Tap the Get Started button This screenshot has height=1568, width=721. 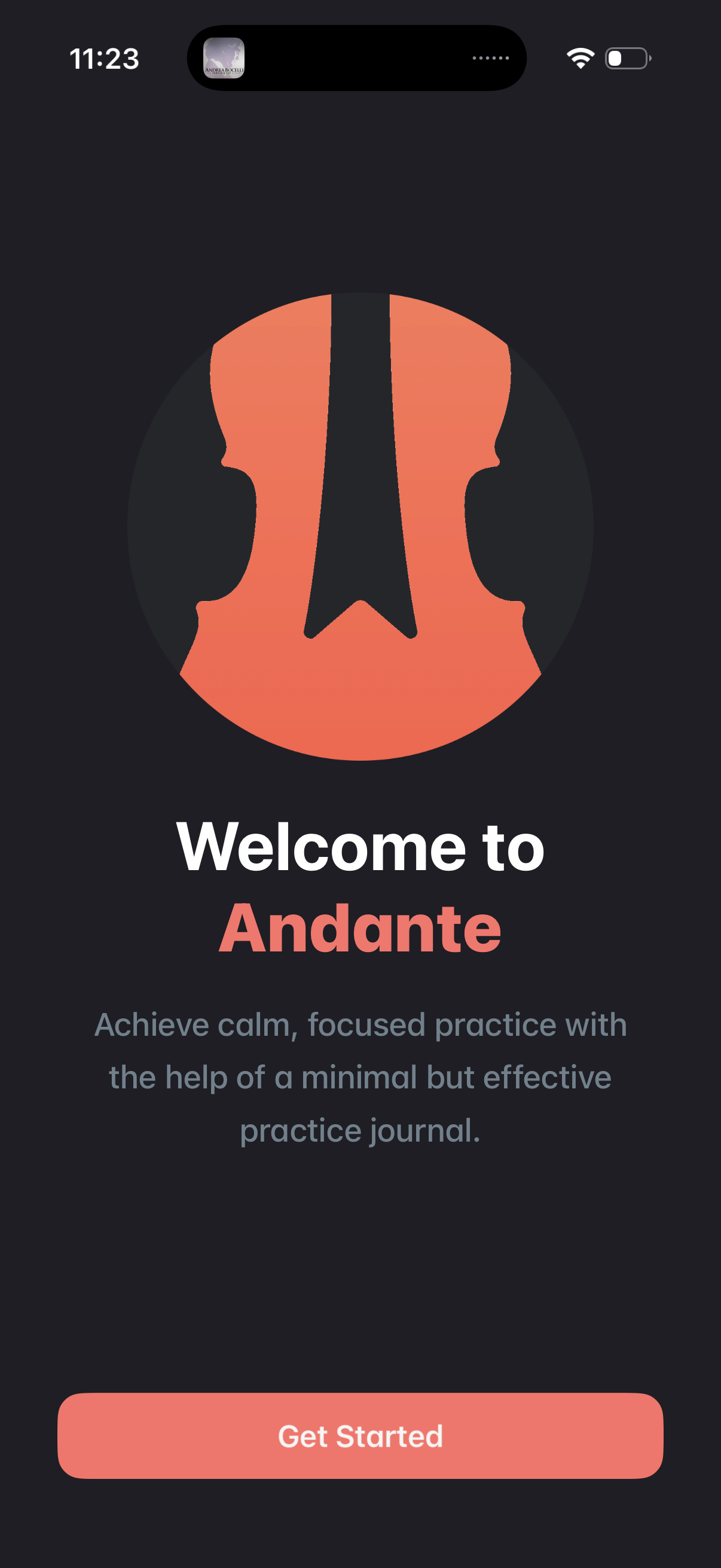[360, 1436]
